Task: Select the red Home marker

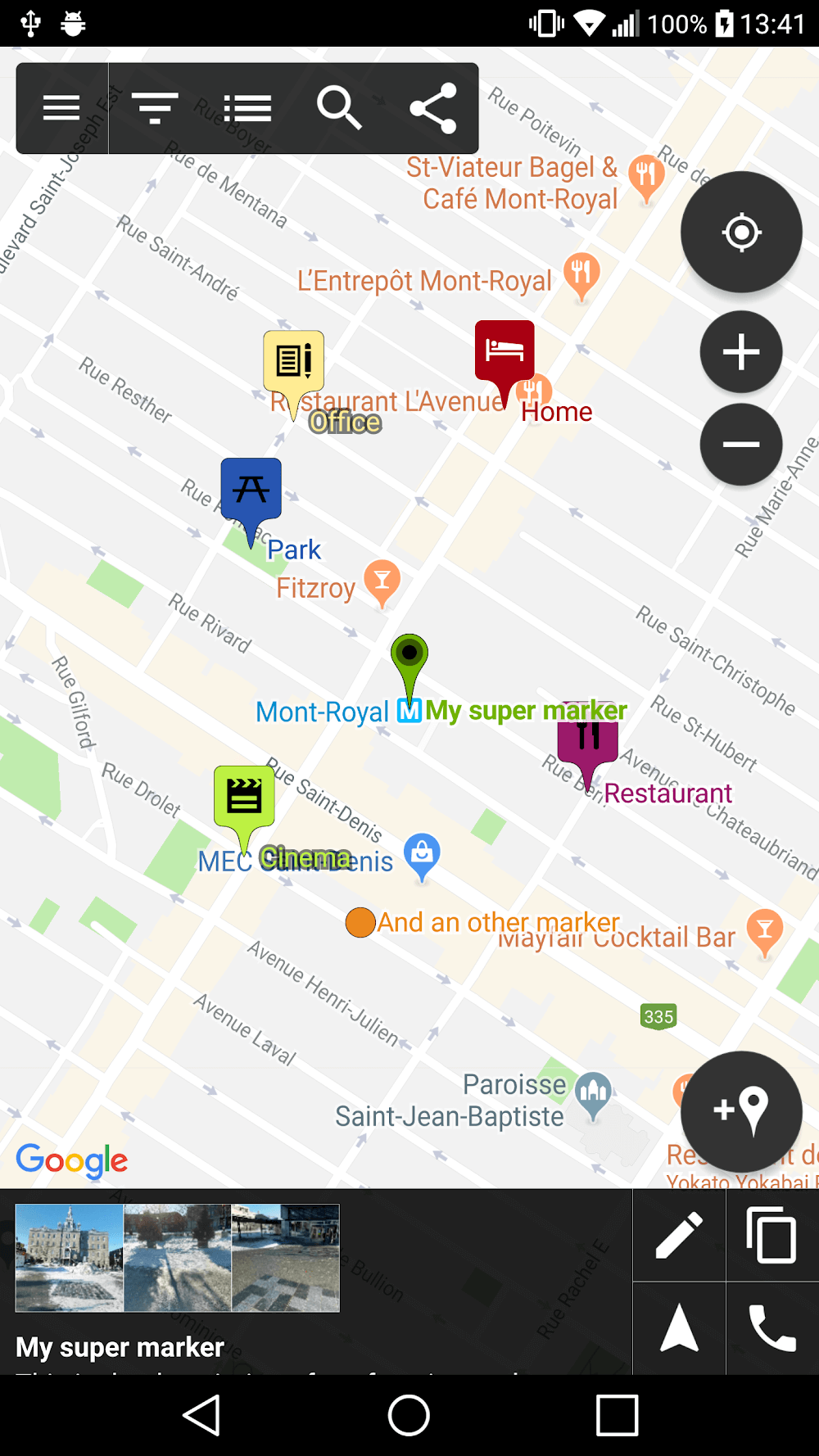Action: coord(505,353)
